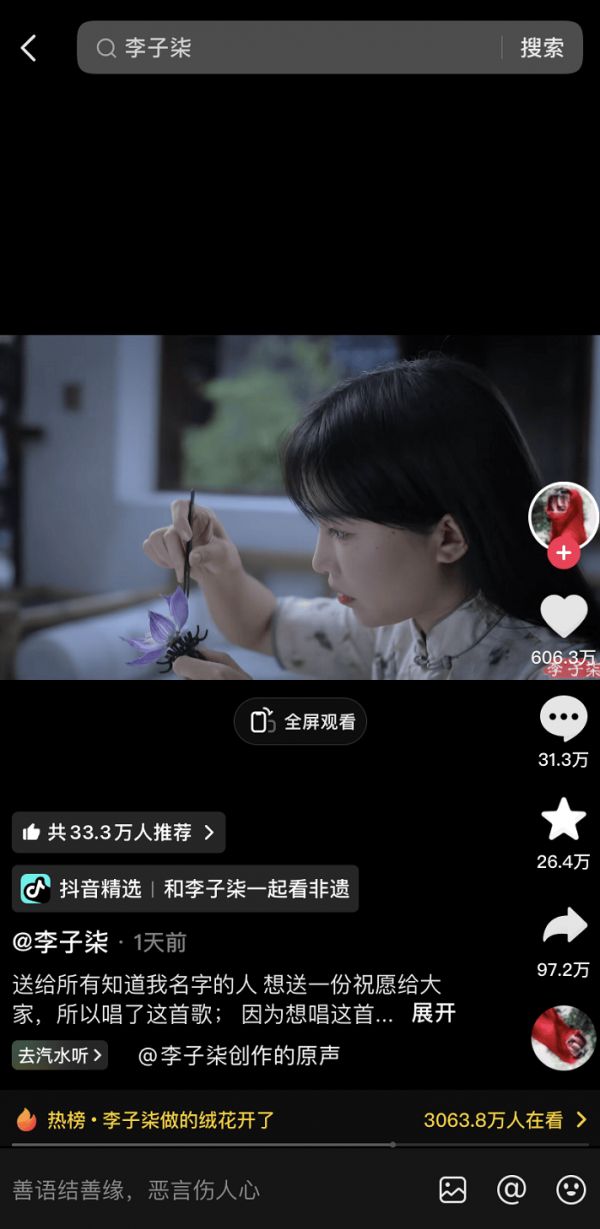
Task: Attach a picture to the comment
Action: coord(453,1190)
